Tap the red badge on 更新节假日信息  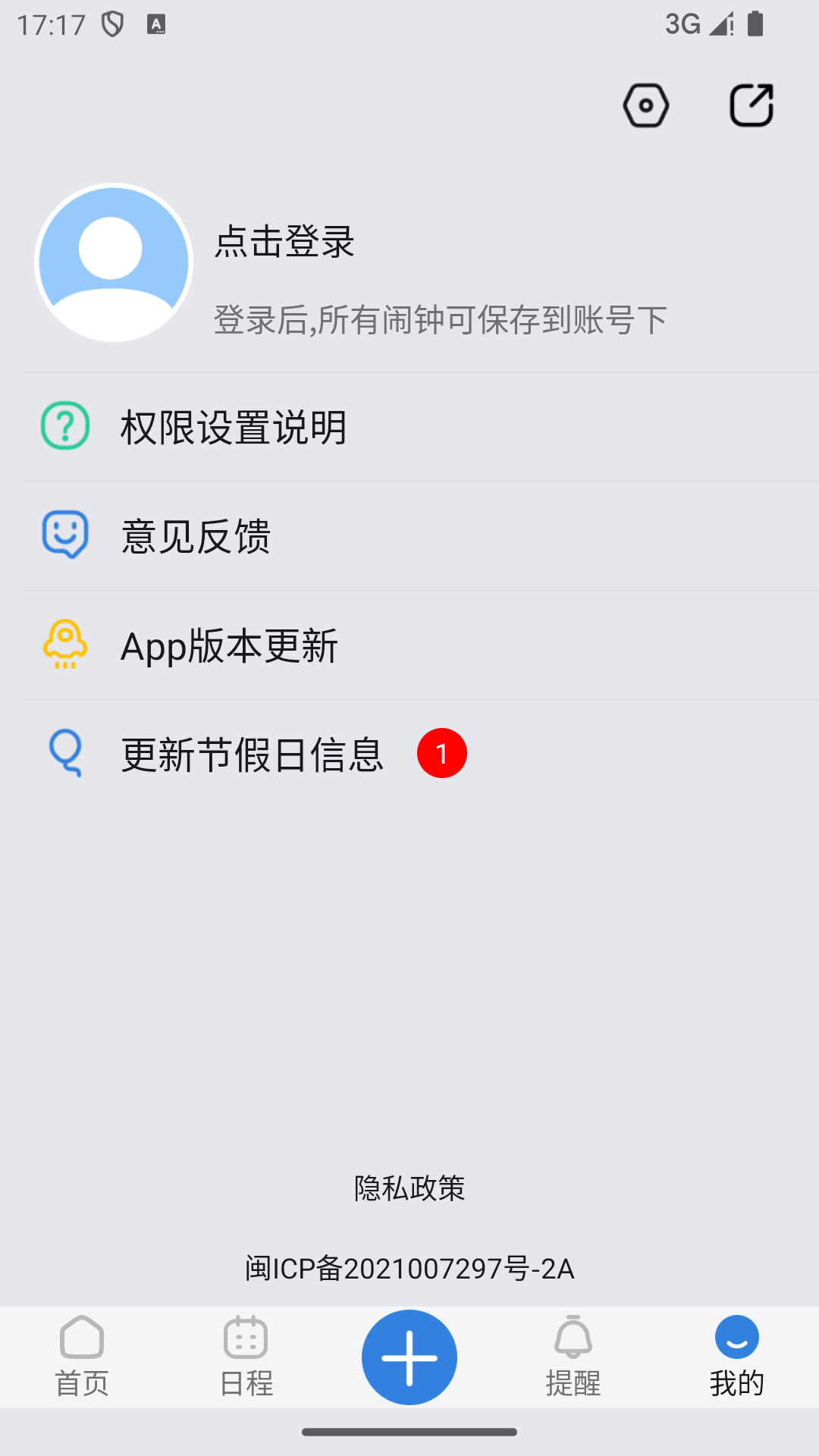tap(442, 753)
